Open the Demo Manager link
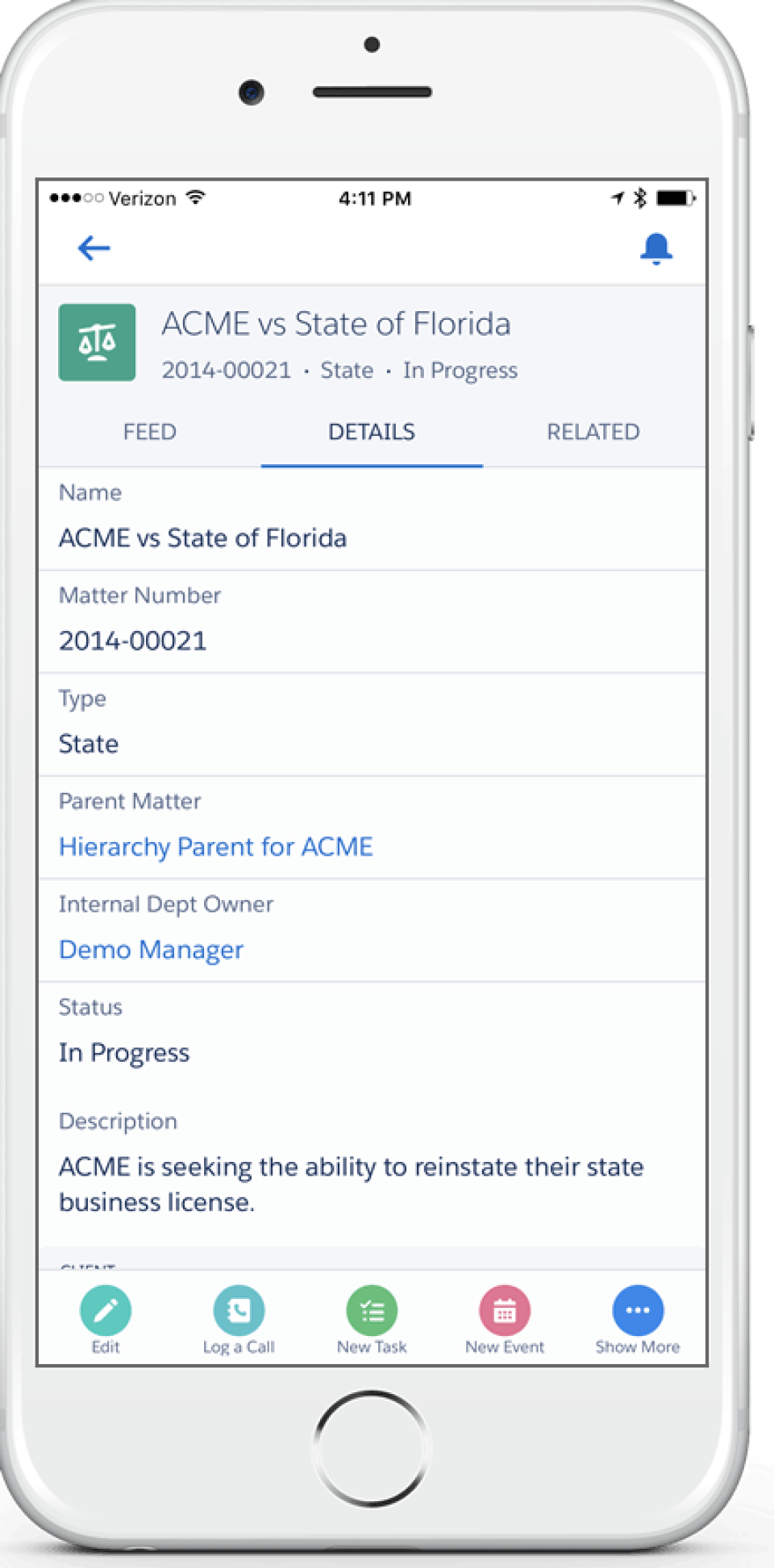The width and height of the screenshot is (774, 1568). click(x=152, y=950)
